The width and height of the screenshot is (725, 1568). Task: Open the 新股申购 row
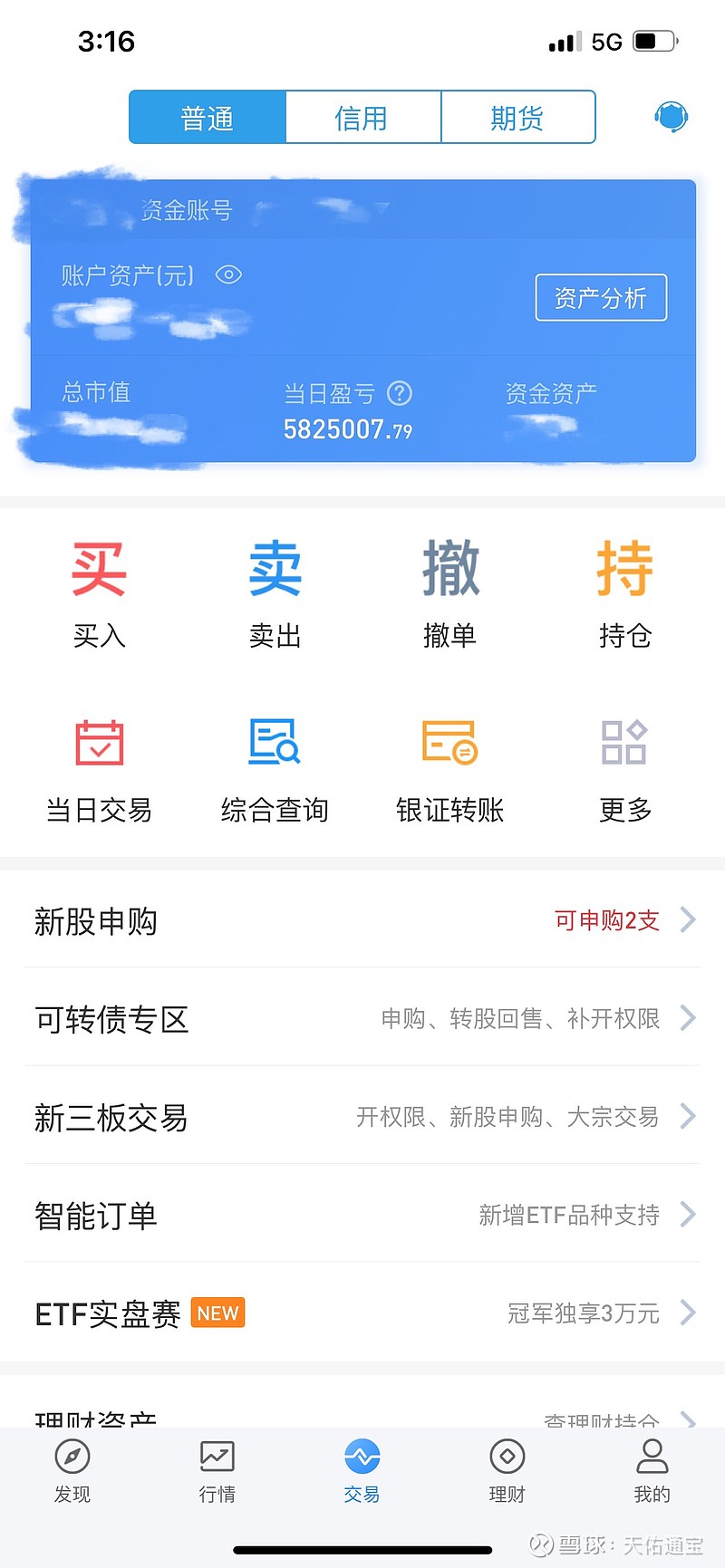tap(362, 920)
